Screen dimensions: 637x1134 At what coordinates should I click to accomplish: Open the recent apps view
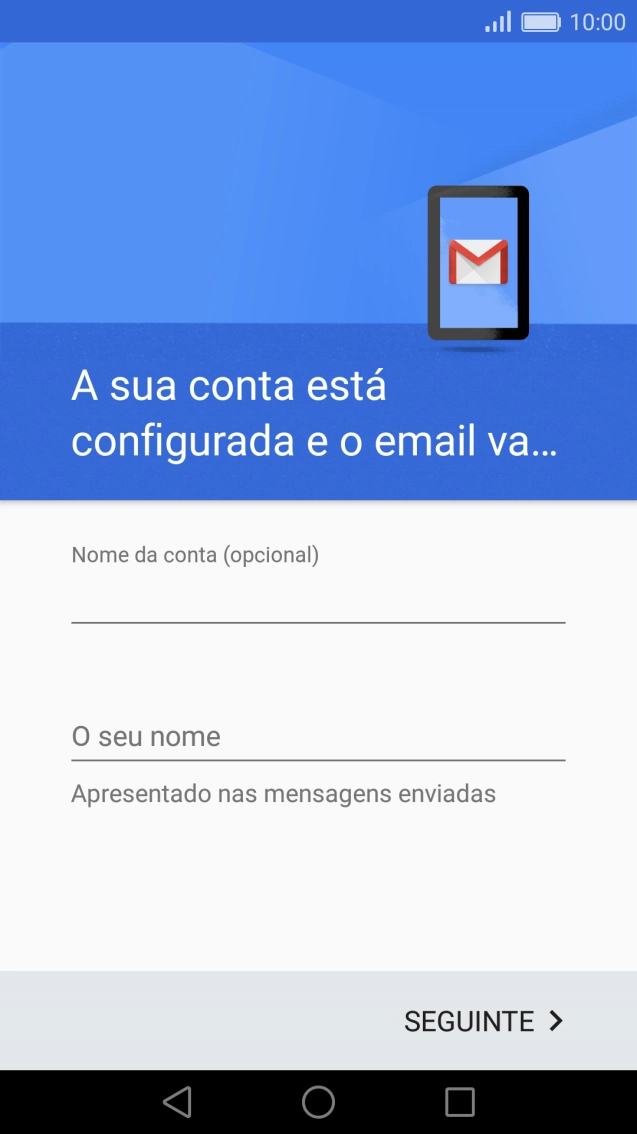(x=459, y=1102)
